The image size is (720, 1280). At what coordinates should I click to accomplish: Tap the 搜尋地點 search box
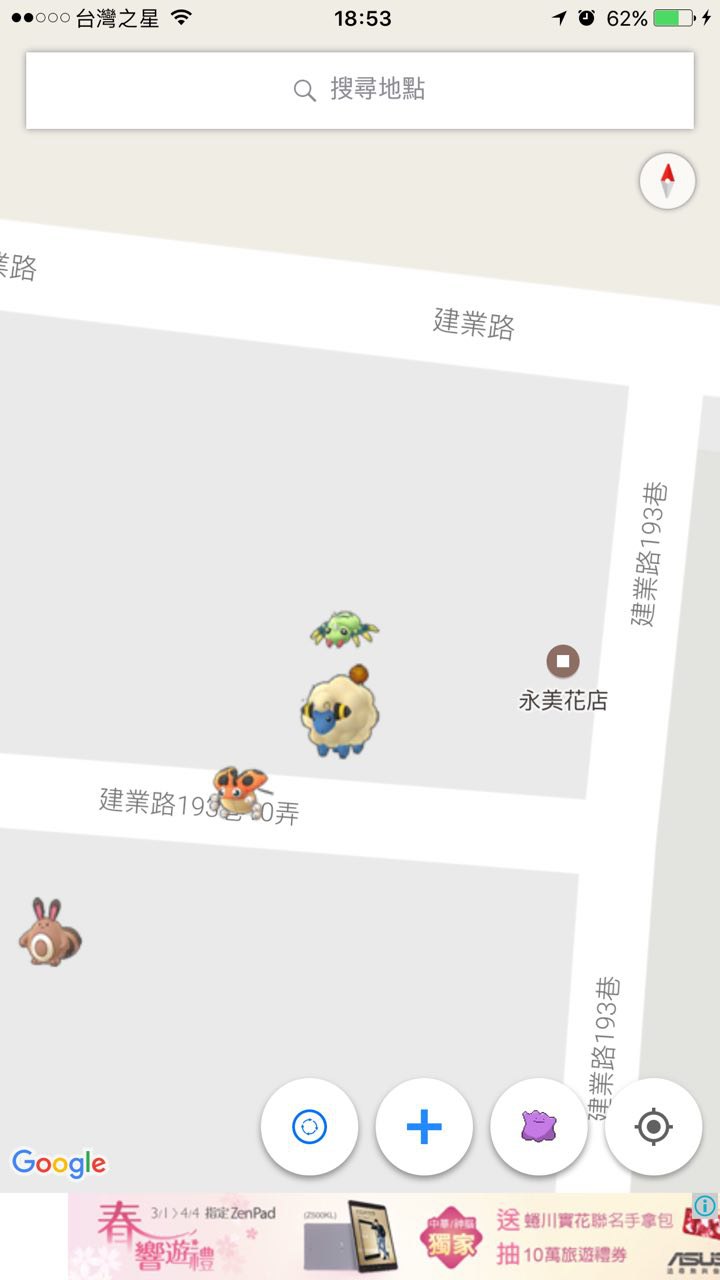click(360, 90)
